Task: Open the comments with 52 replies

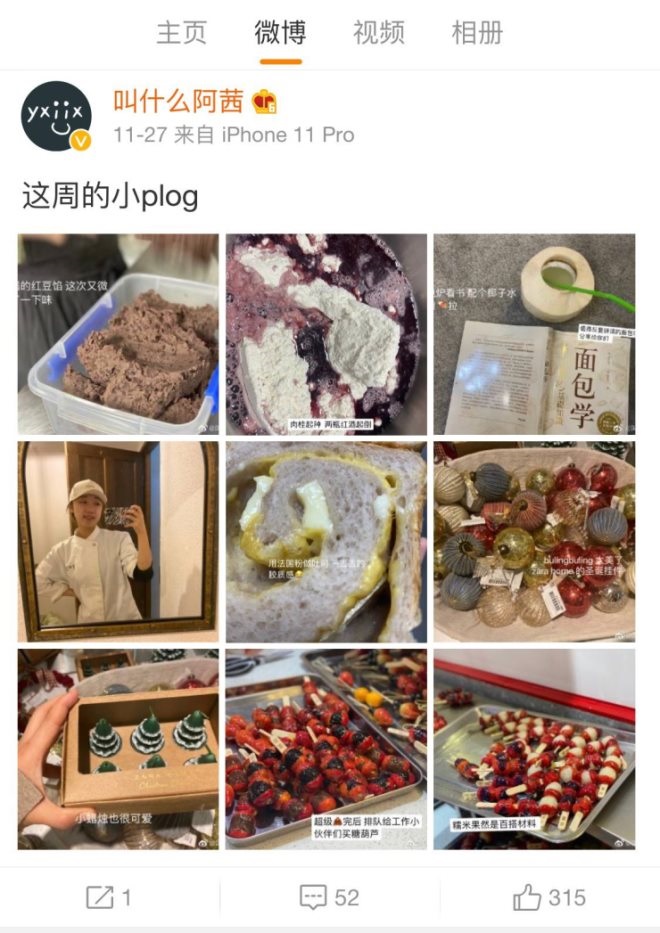Action: (x=330, y=897)
